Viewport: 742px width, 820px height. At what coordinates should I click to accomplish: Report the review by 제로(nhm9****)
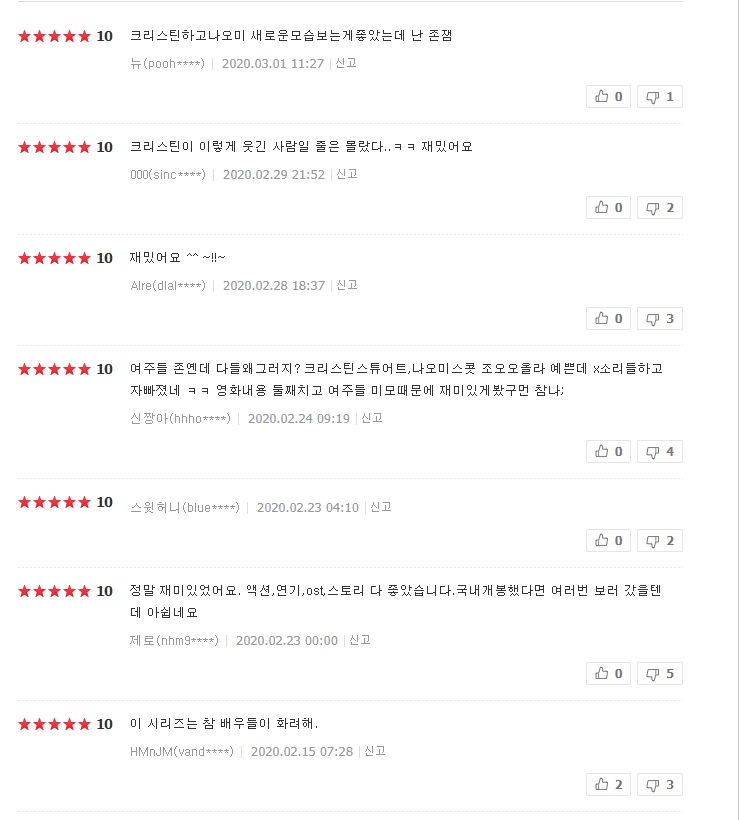359,640
